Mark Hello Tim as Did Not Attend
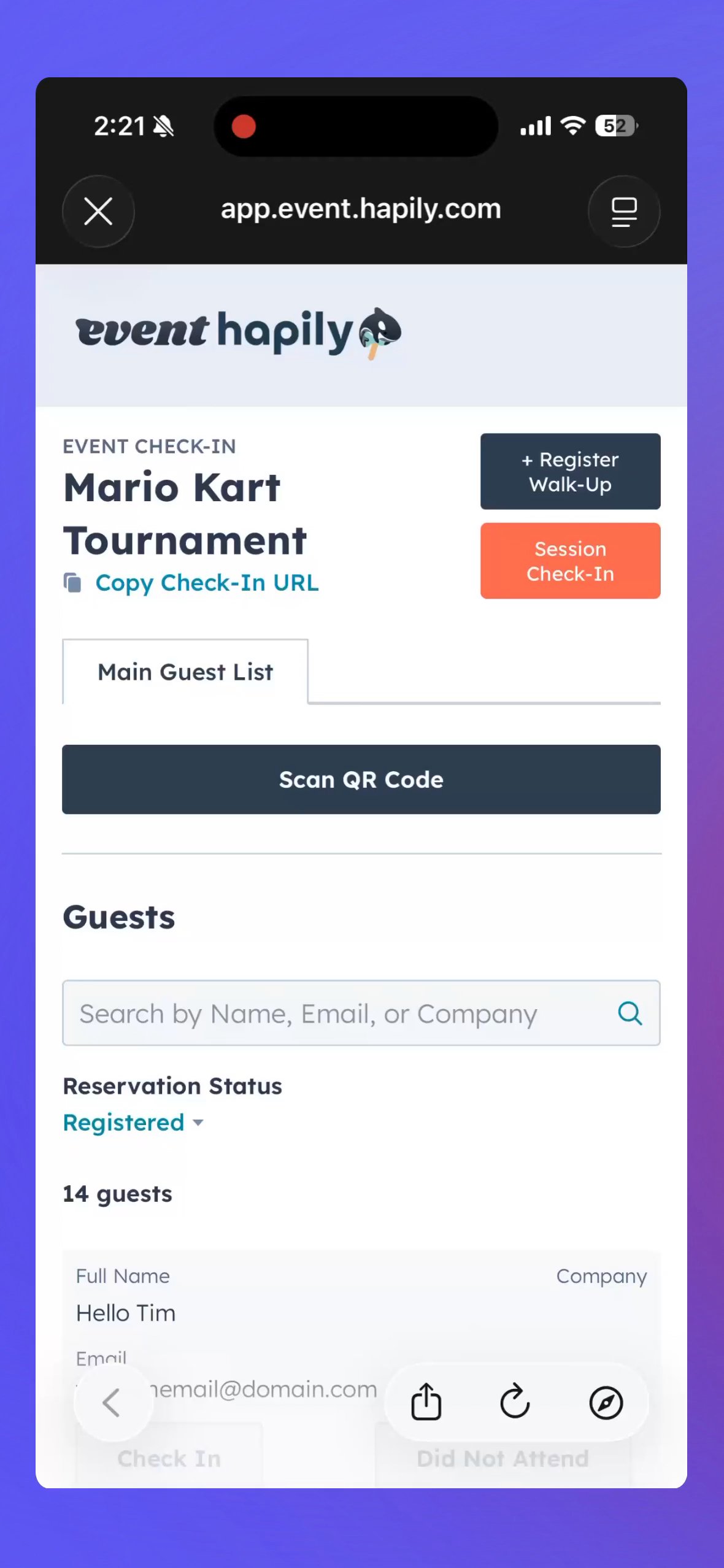Image resolution: width=724 pixels, height=1568 pixels. (503, 1459)
